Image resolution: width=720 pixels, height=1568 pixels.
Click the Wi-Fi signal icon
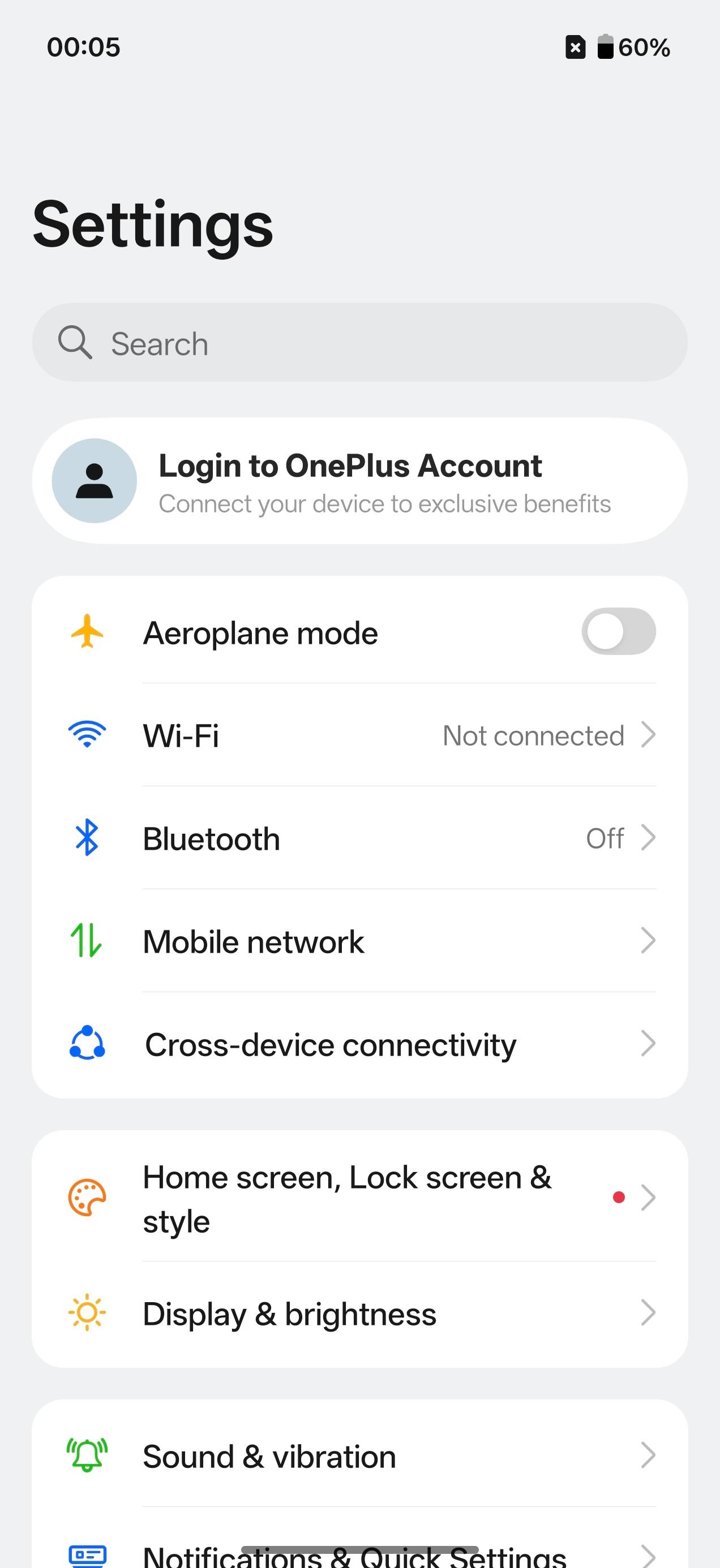click(87, 735)
